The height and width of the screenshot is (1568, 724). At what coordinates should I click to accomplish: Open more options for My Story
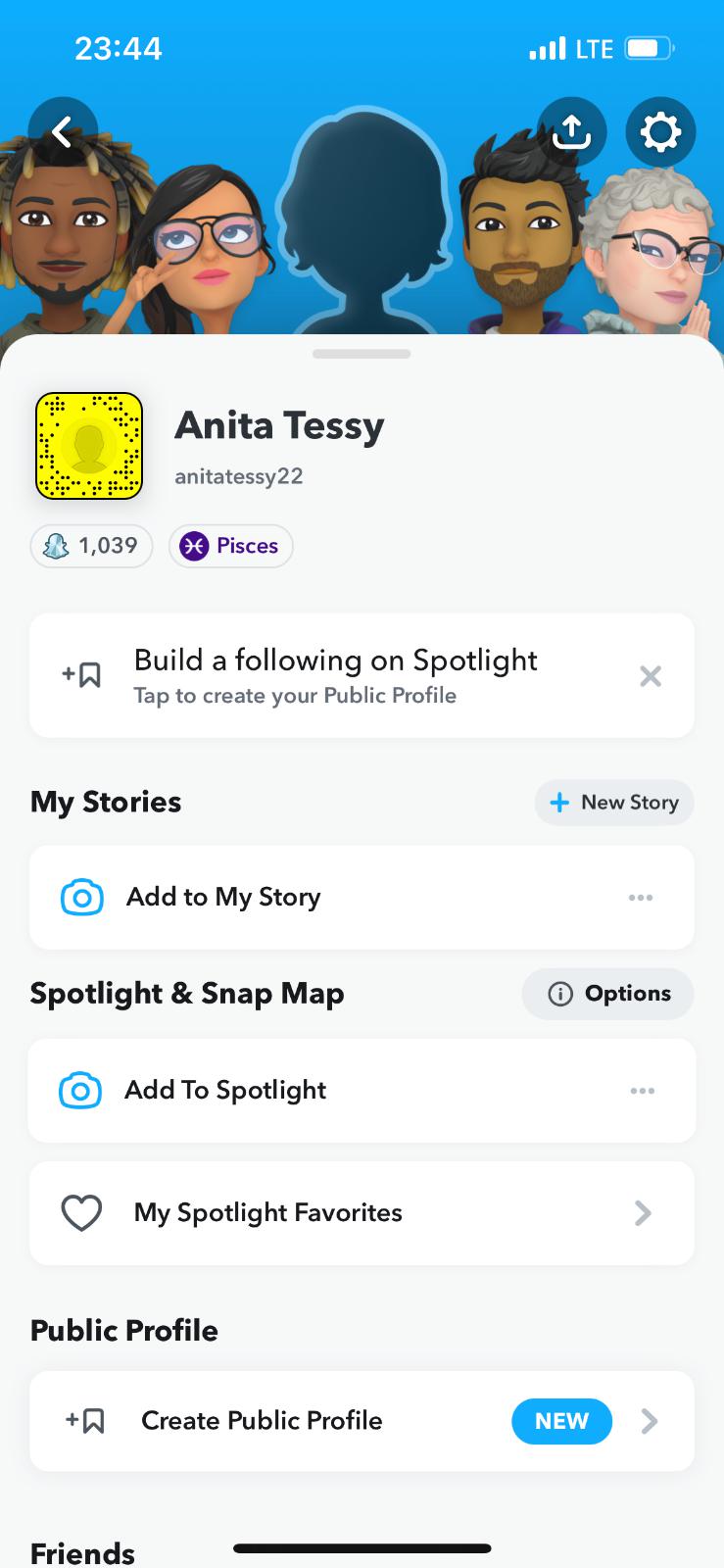(641, 898)
